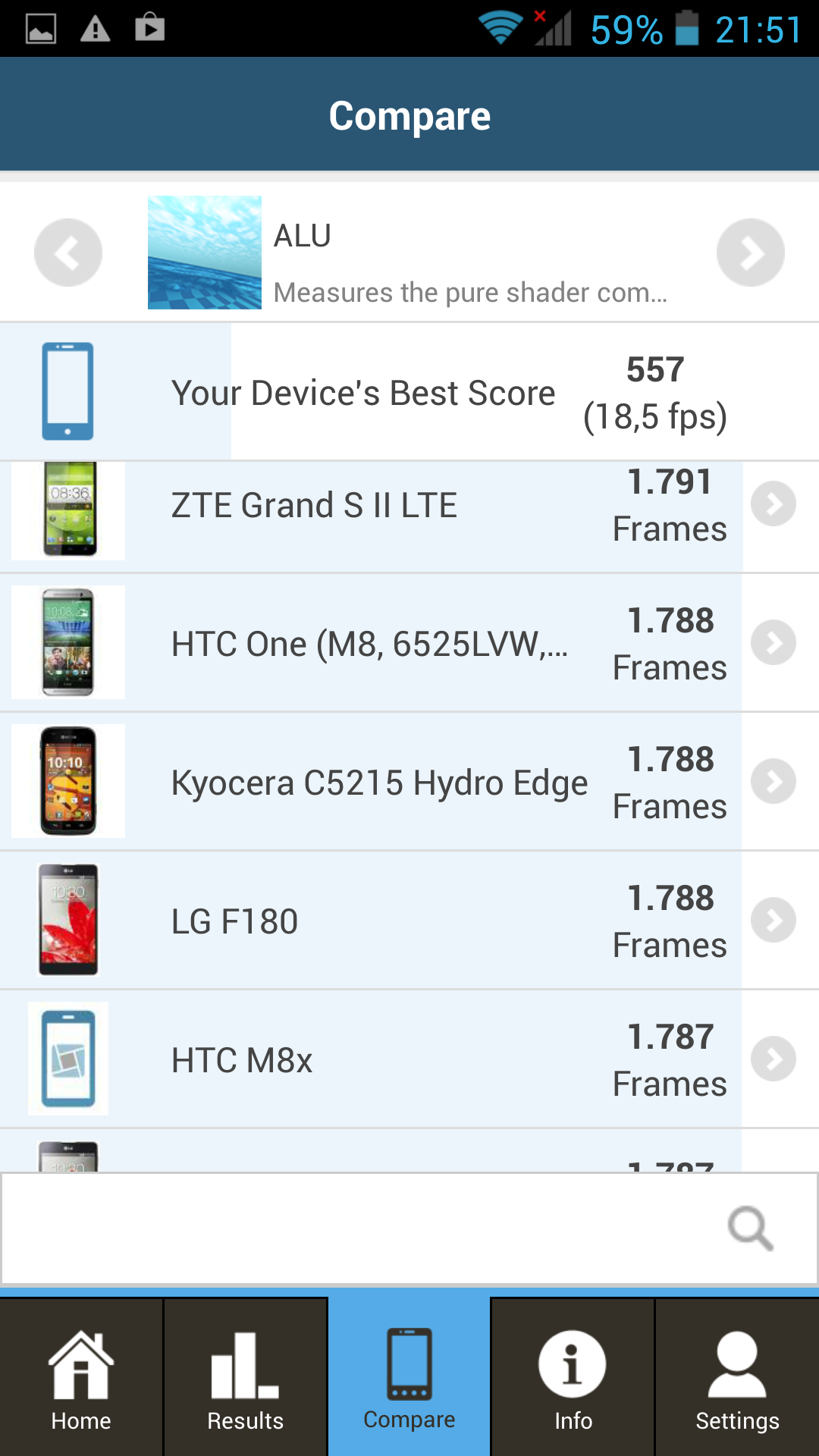Open LG F180 comparison row
Image resolution: width=819 pixels, height=1456 pixels.
(x=409, y=920)
